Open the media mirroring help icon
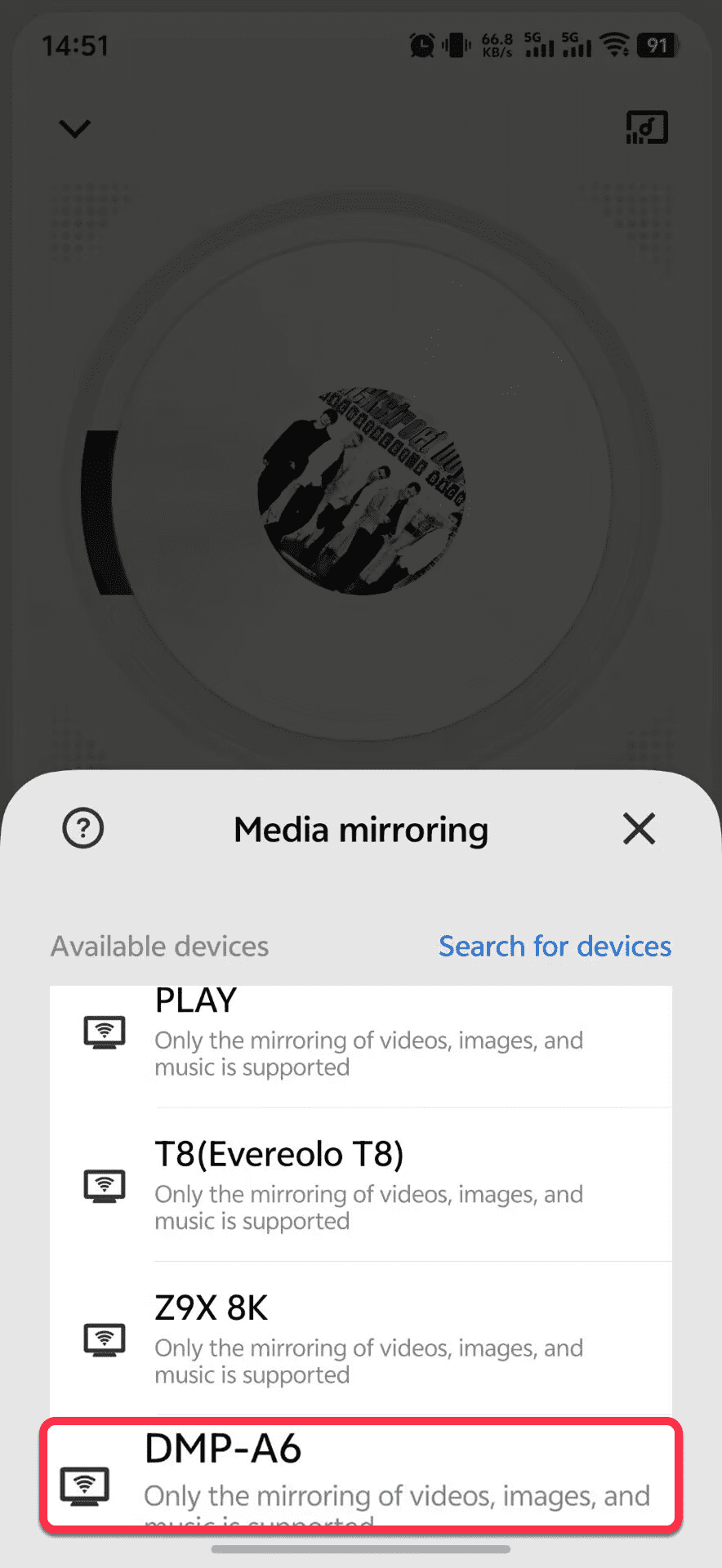The width and height of the screenshot is (722, 1568). pyautogui.click(x=83, y=828)
